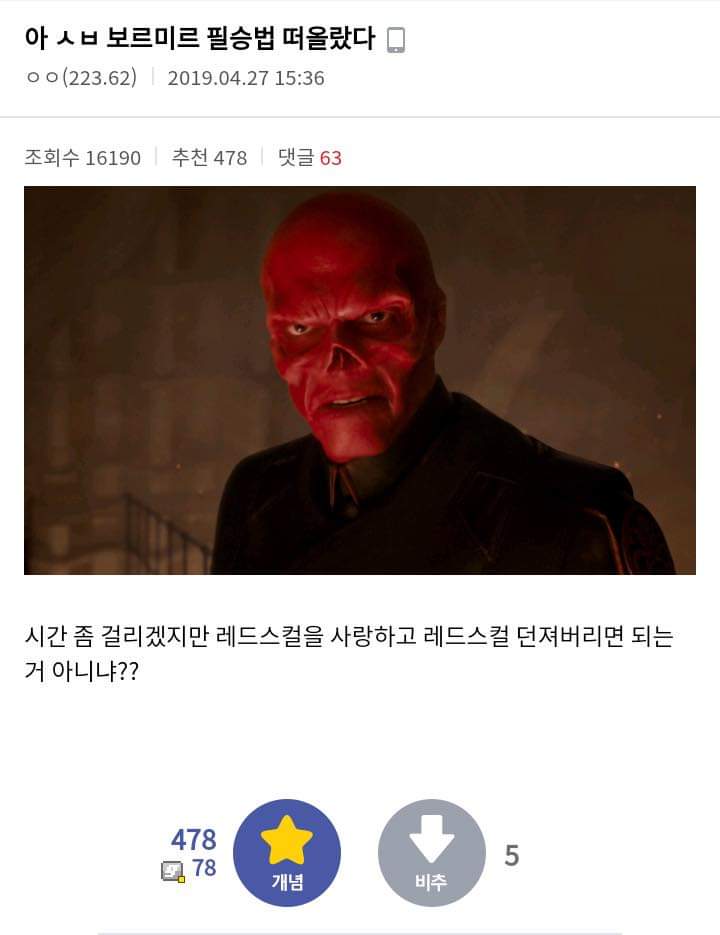
Task: Open the Red Skull image in the post
Action: click(359, 380)
